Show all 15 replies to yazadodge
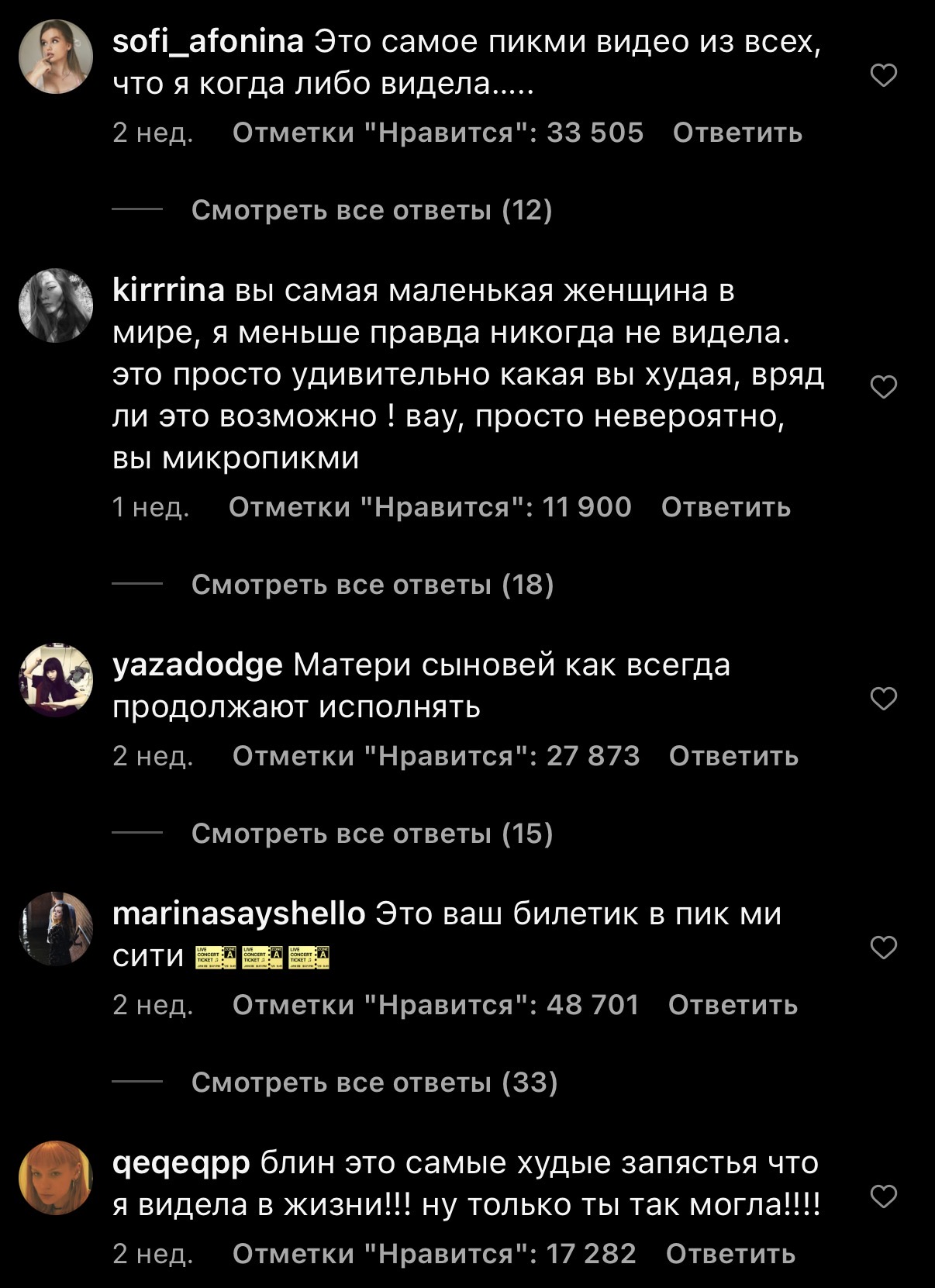This screenshot has width=935, height=1288. click(x=372, y=834)
